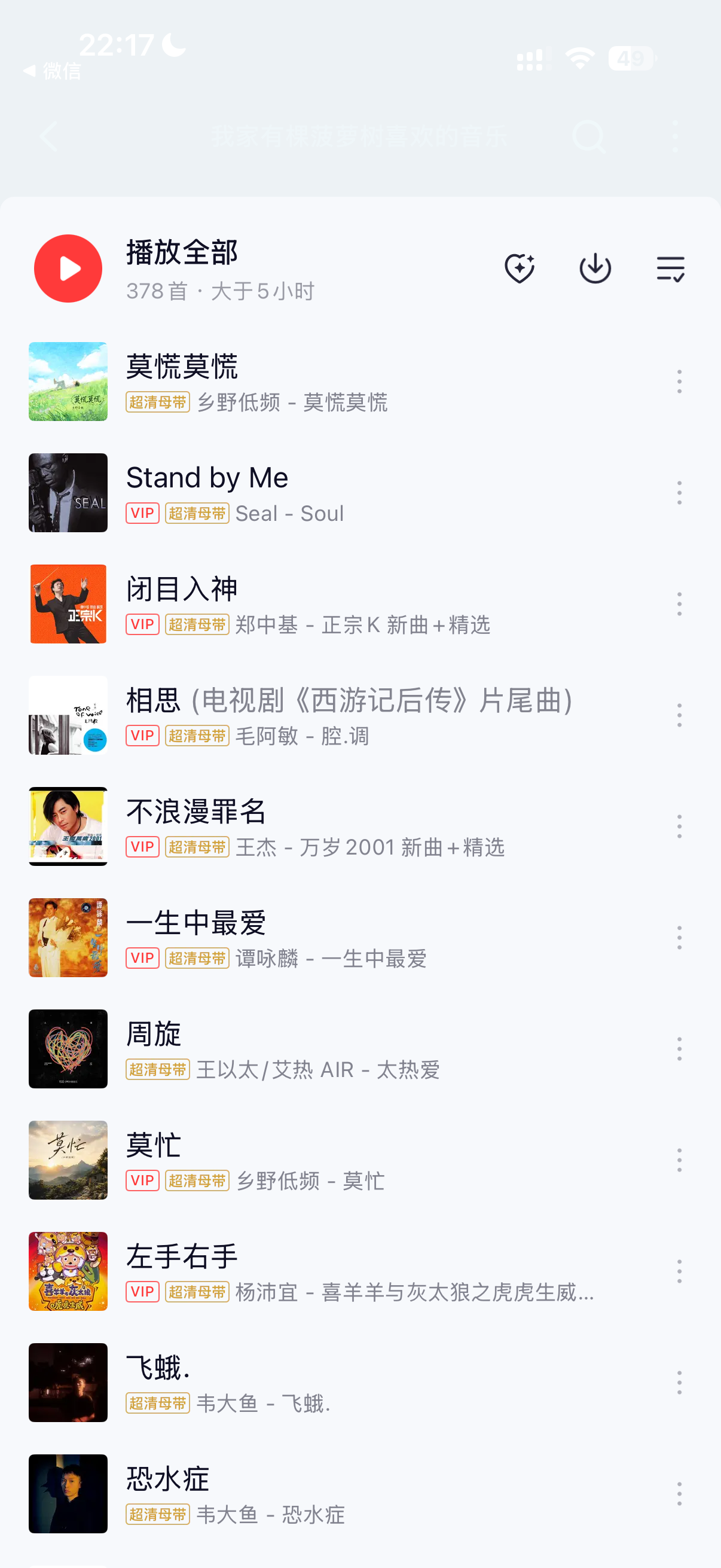Image resolution: width=721 pixels, height=1568 pixels.
Task: Download all songs in the playlist
Action: point(595,269)
